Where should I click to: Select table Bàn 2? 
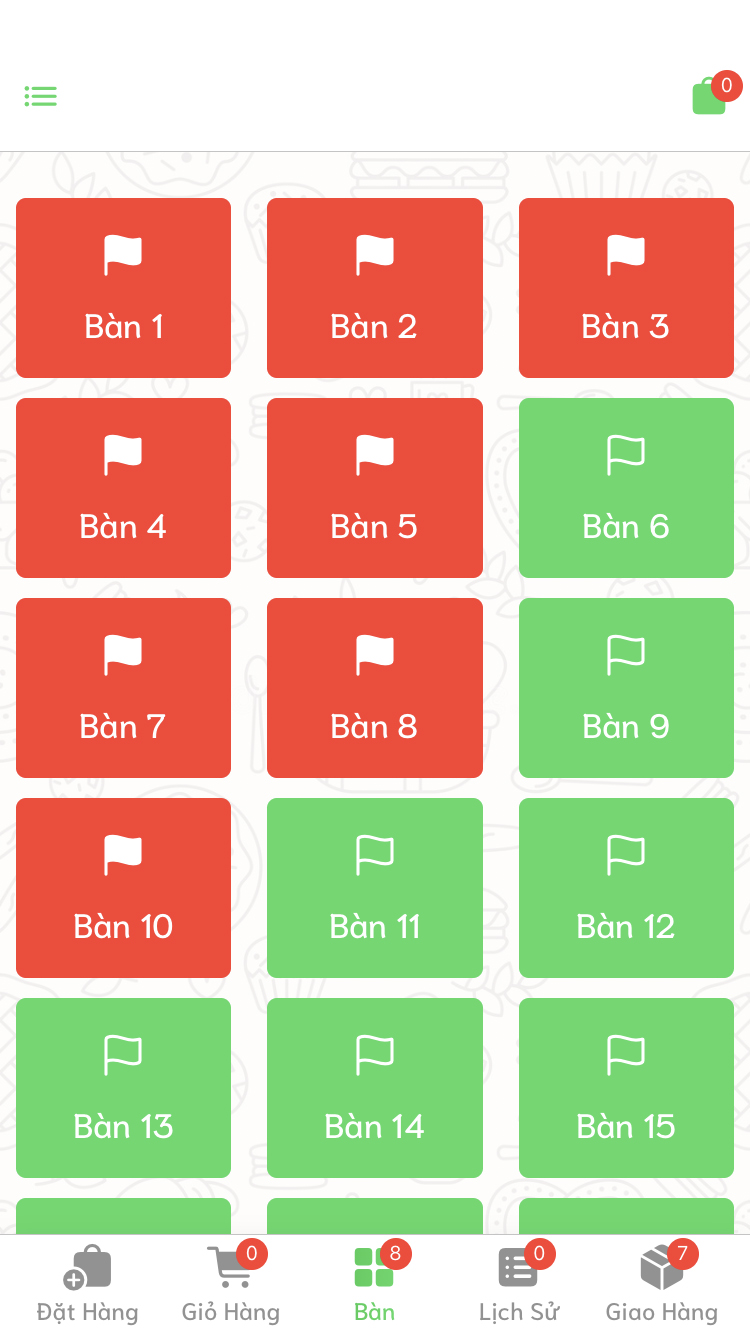(374, 288)
